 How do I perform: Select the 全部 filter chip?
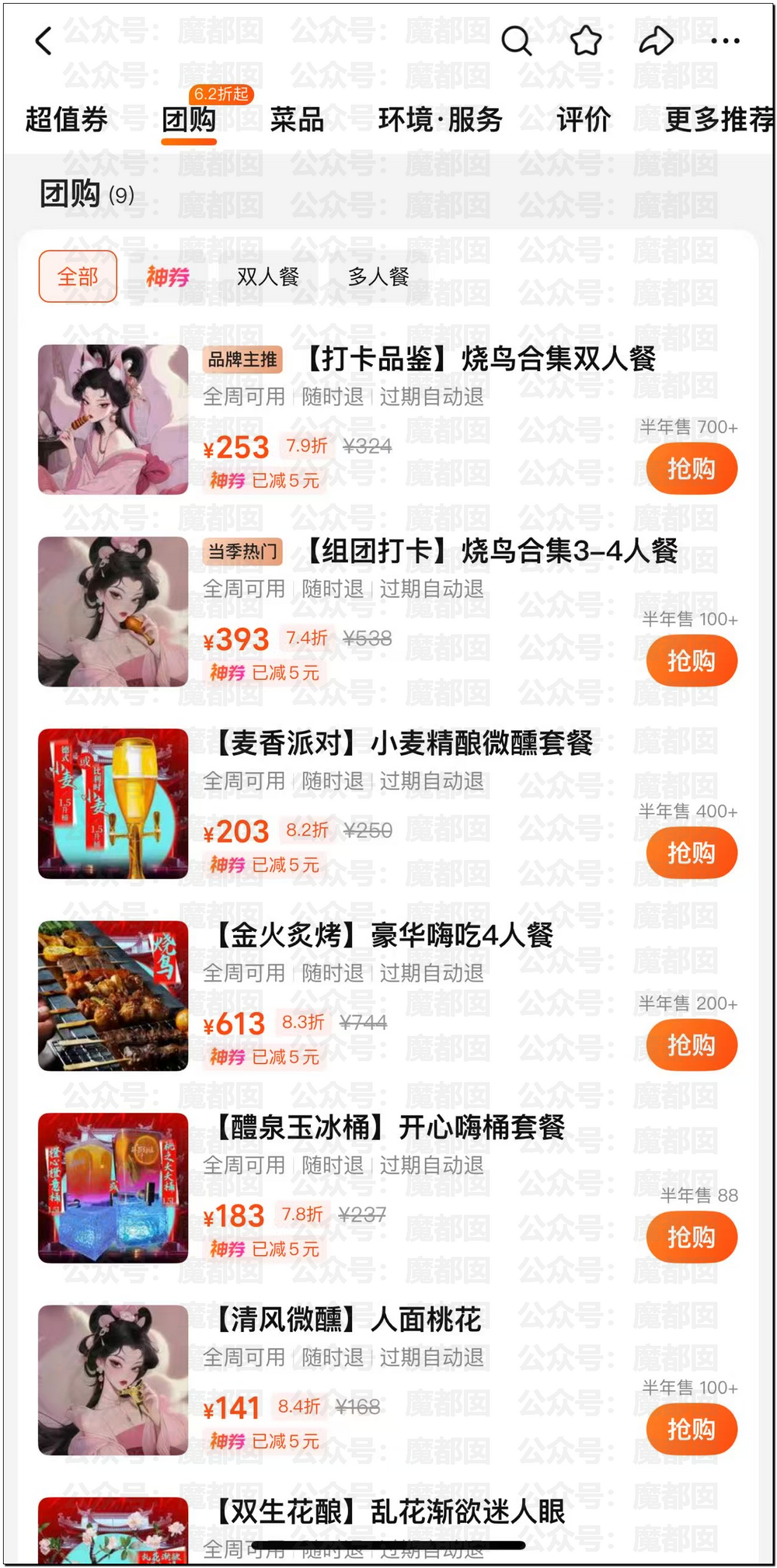click(x=78, y=276)
